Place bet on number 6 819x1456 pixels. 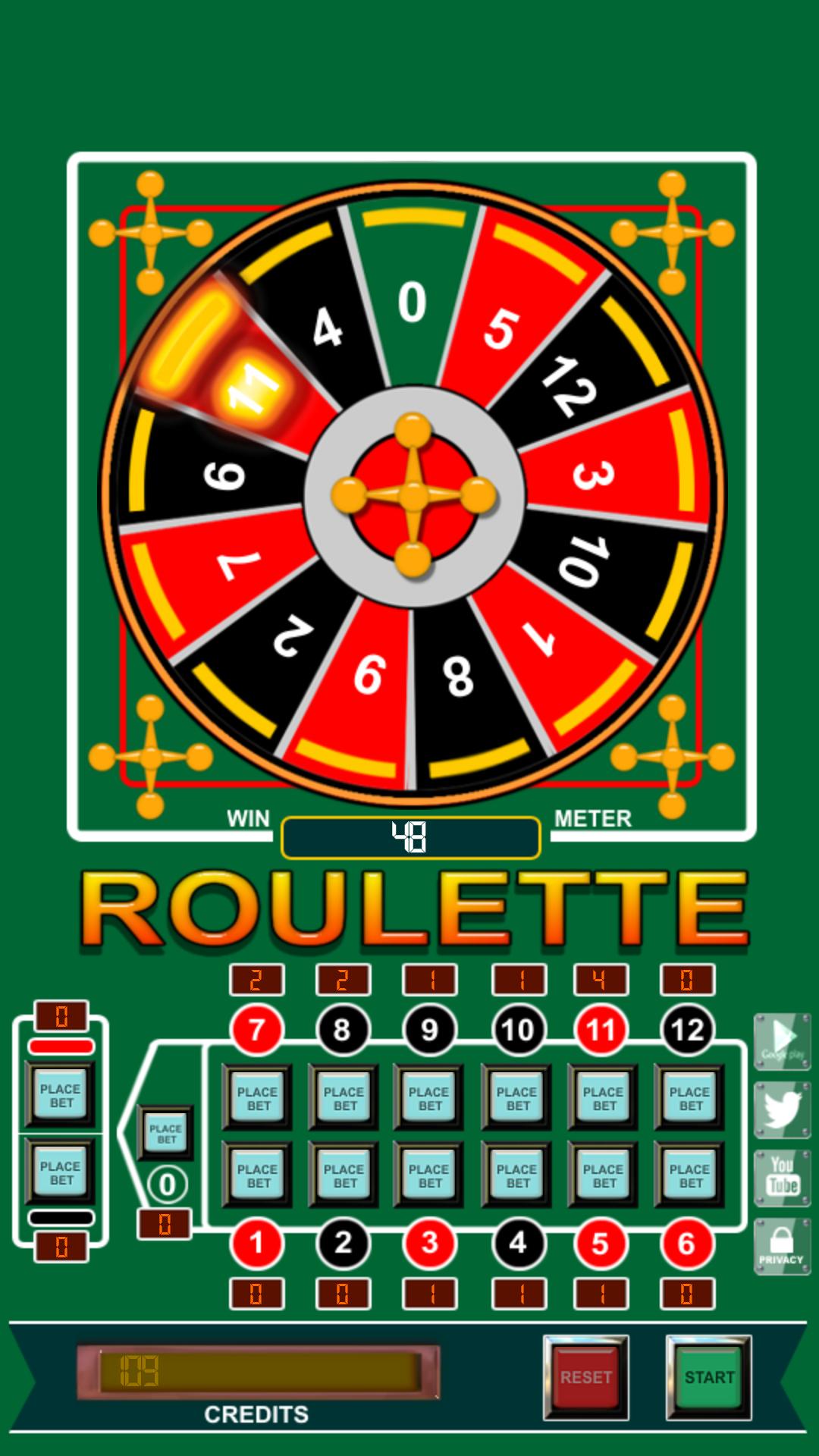tap(689, 1175)
